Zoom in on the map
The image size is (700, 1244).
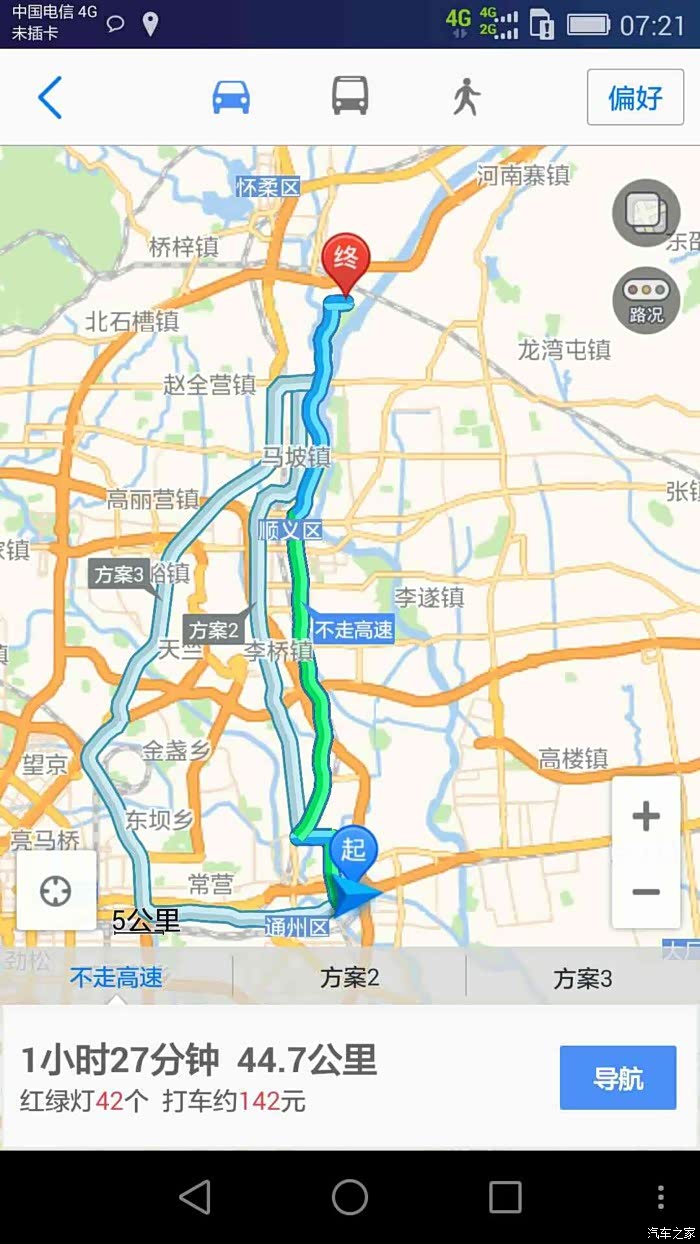click(646, 816)
